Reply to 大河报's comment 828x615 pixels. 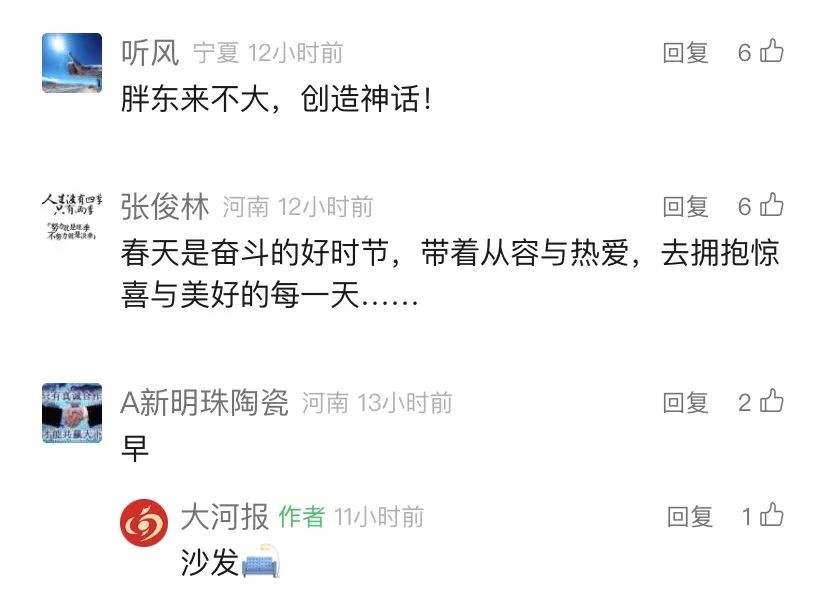point(690,517)
